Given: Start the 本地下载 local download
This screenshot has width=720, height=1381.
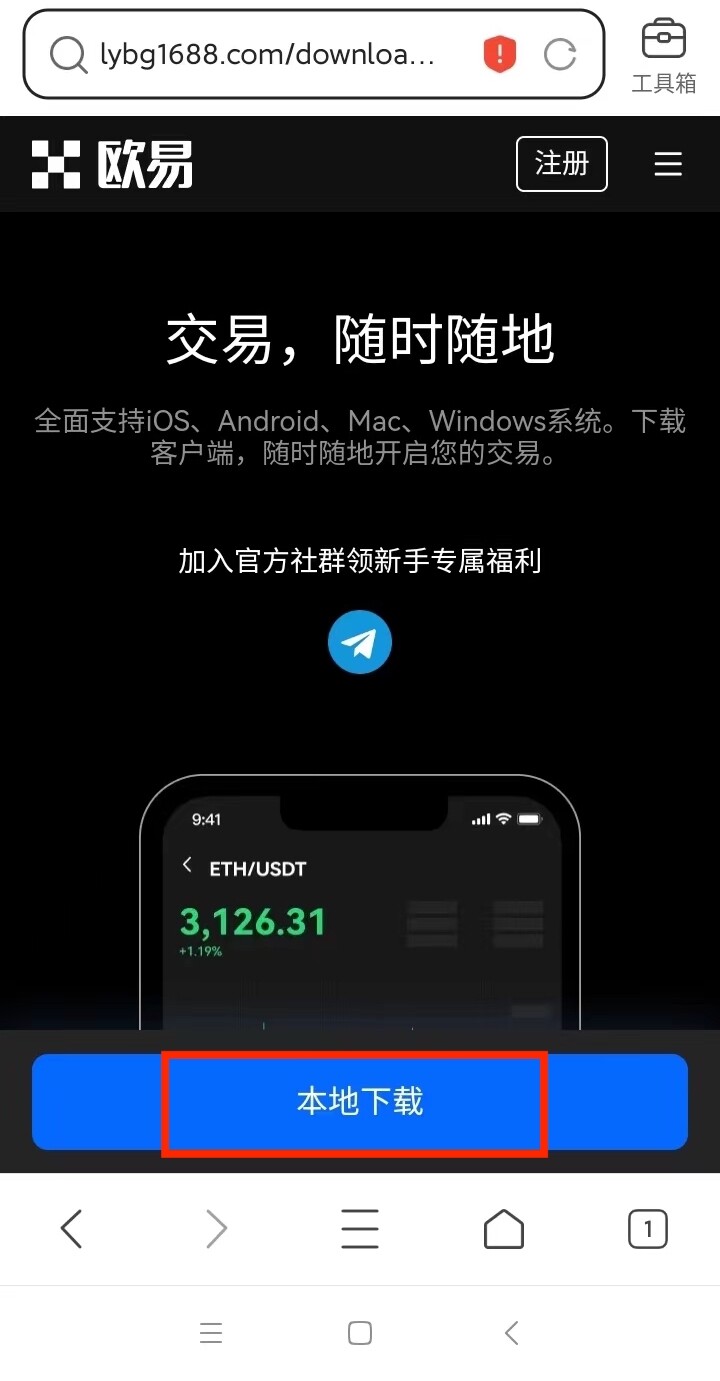Looking at the screenshot, I should [360, 1102].
